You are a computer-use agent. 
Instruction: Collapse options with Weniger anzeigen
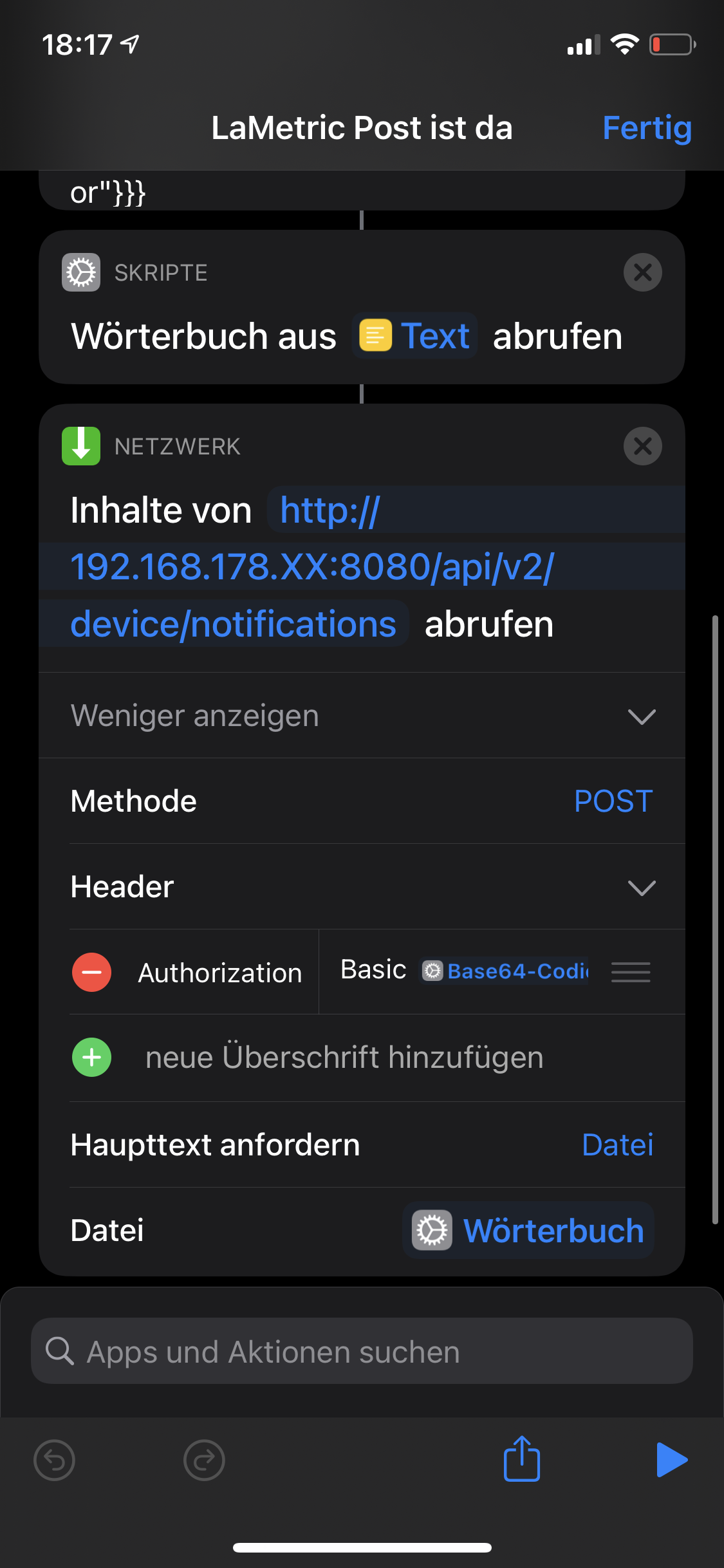point(362,716)
